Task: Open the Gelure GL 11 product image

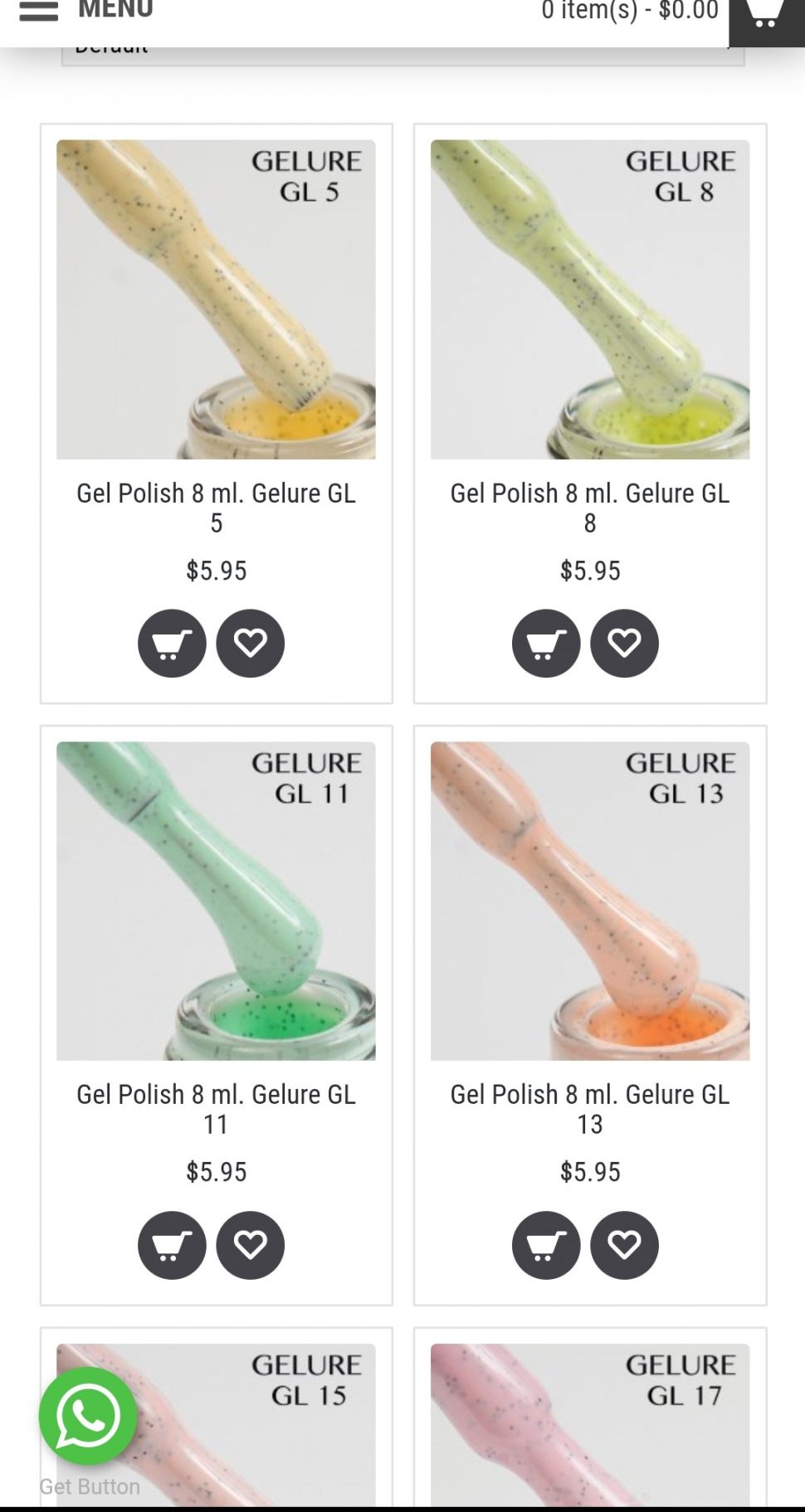Action: pos(216,901)
